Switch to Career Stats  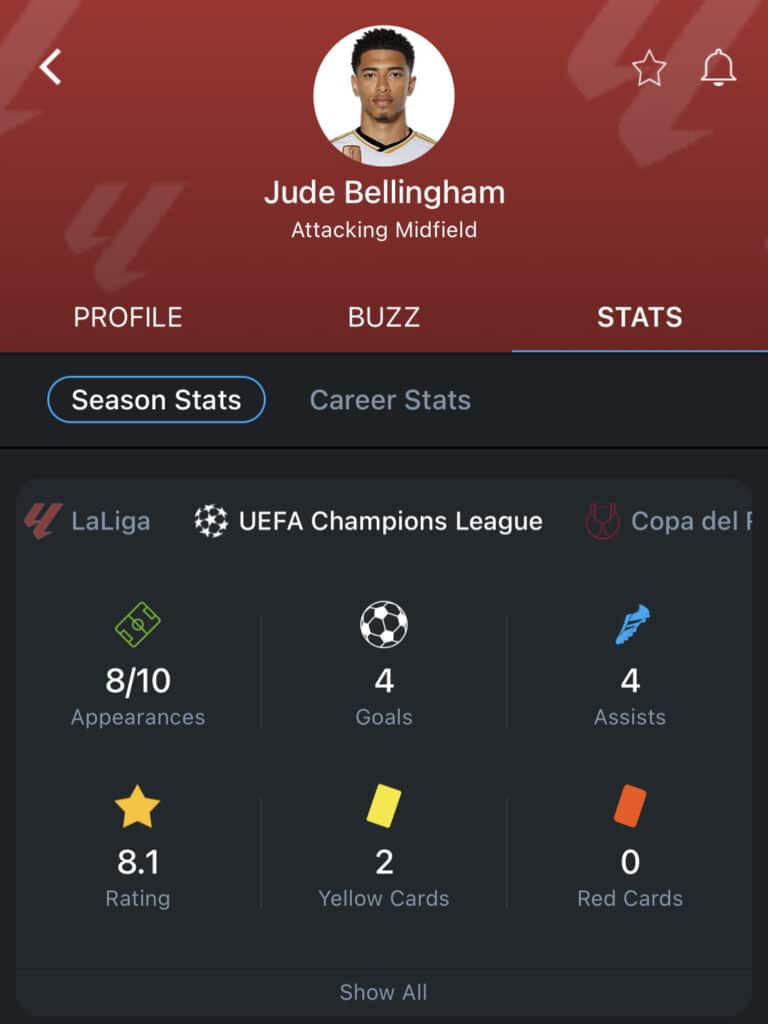click(x=390, y=400)
